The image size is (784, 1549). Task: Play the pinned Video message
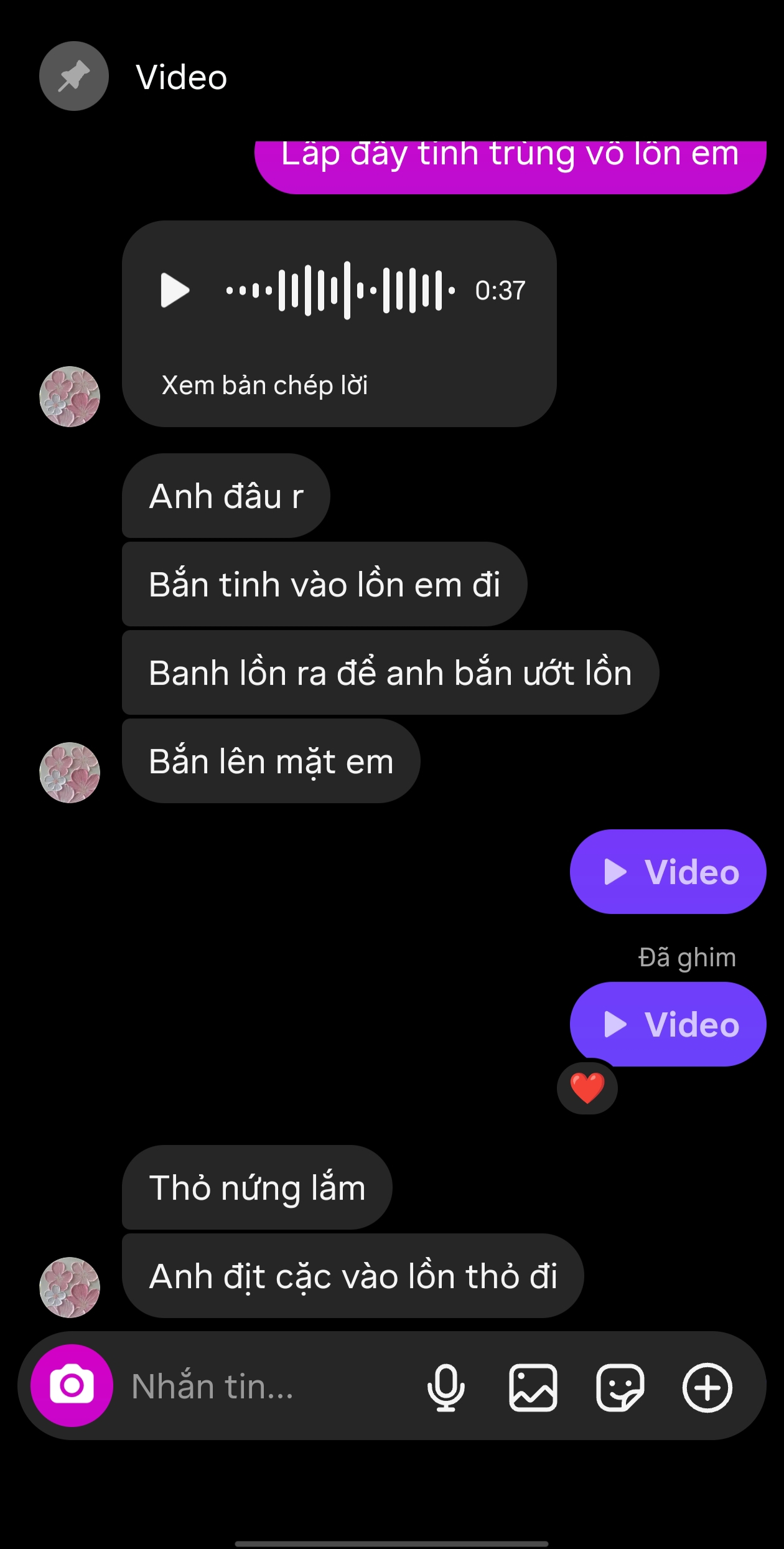click(x=668, y=1024)
